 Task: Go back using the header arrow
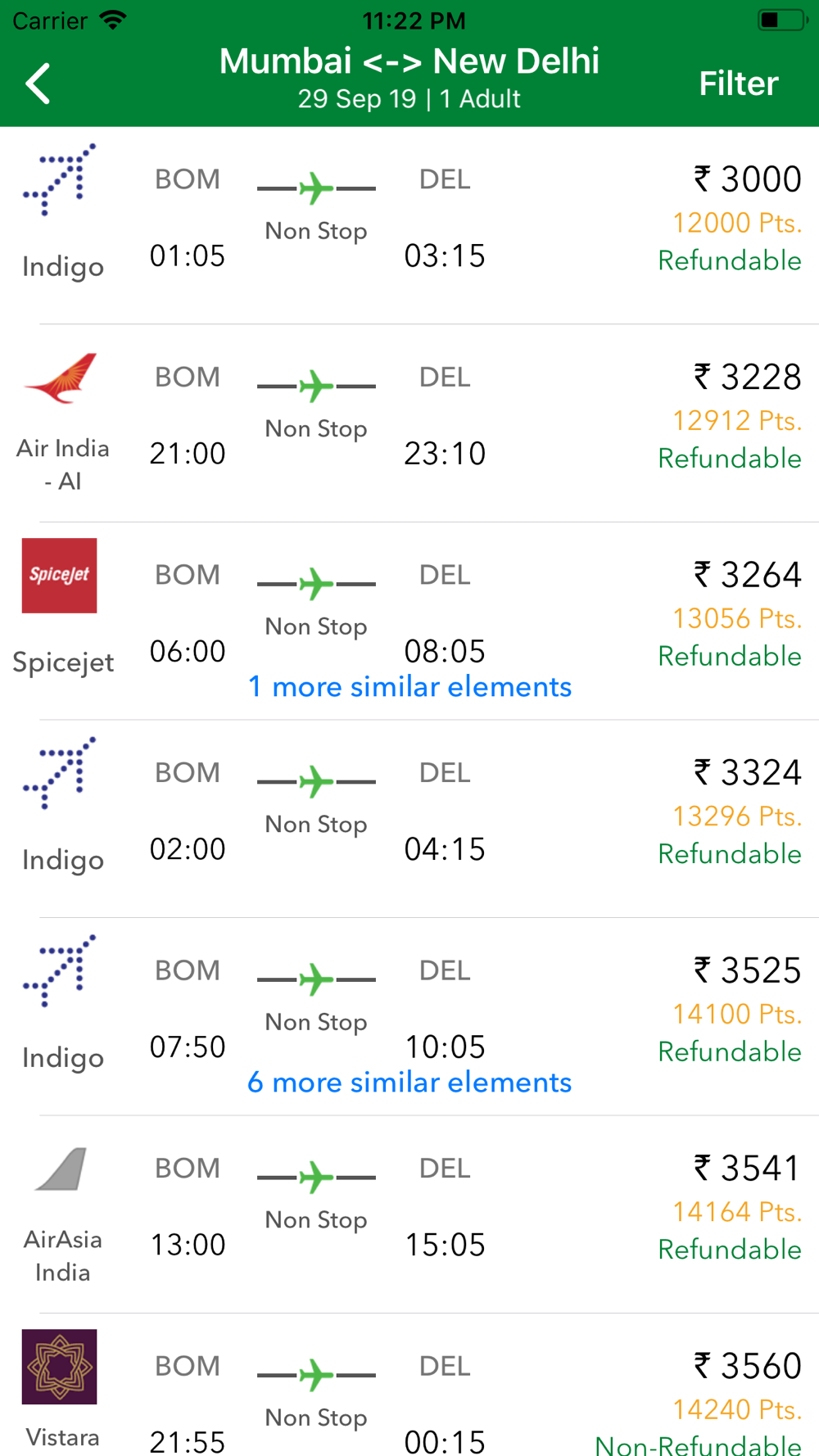point(38,84)
